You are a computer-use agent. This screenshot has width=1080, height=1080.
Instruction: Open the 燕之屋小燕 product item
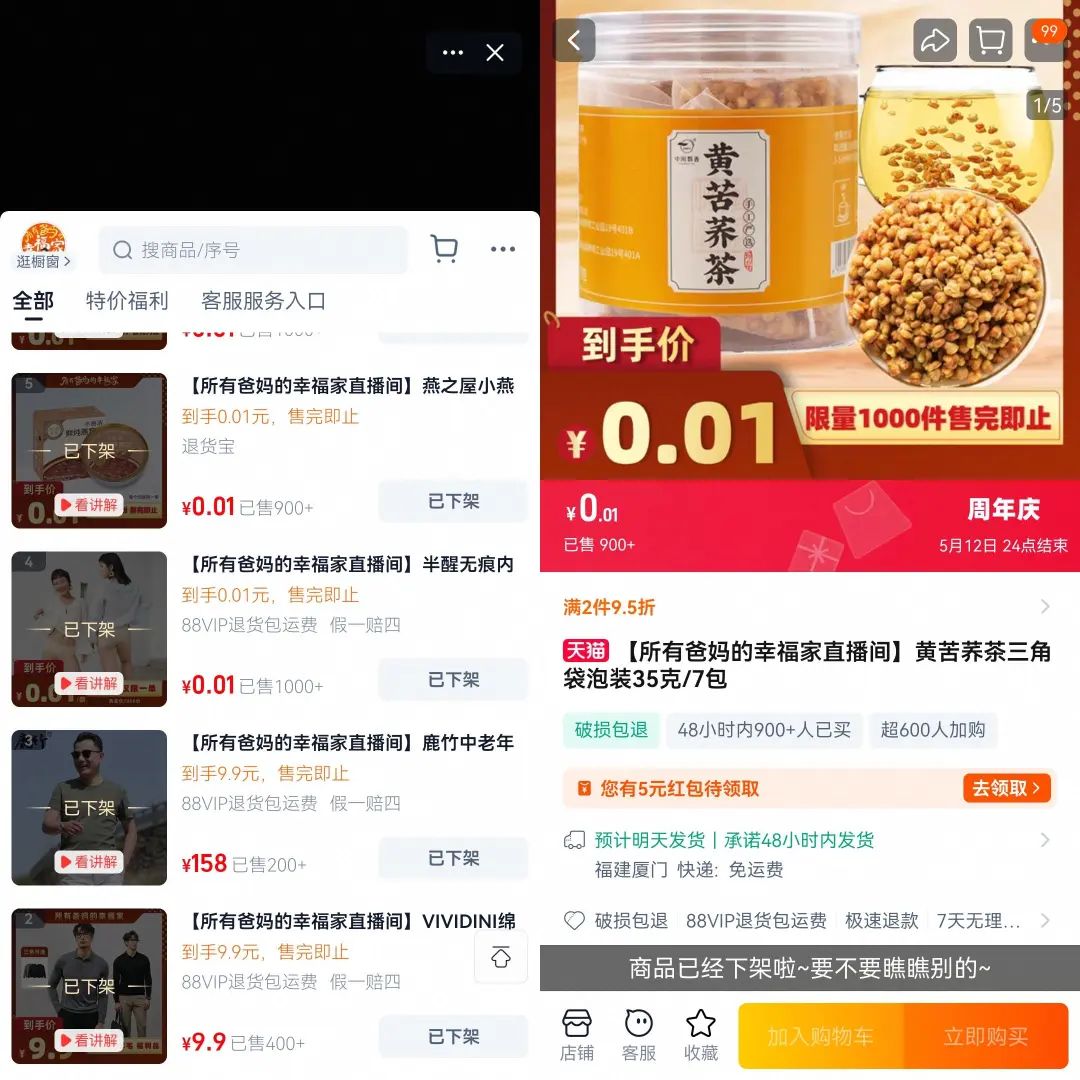point(348,386)
